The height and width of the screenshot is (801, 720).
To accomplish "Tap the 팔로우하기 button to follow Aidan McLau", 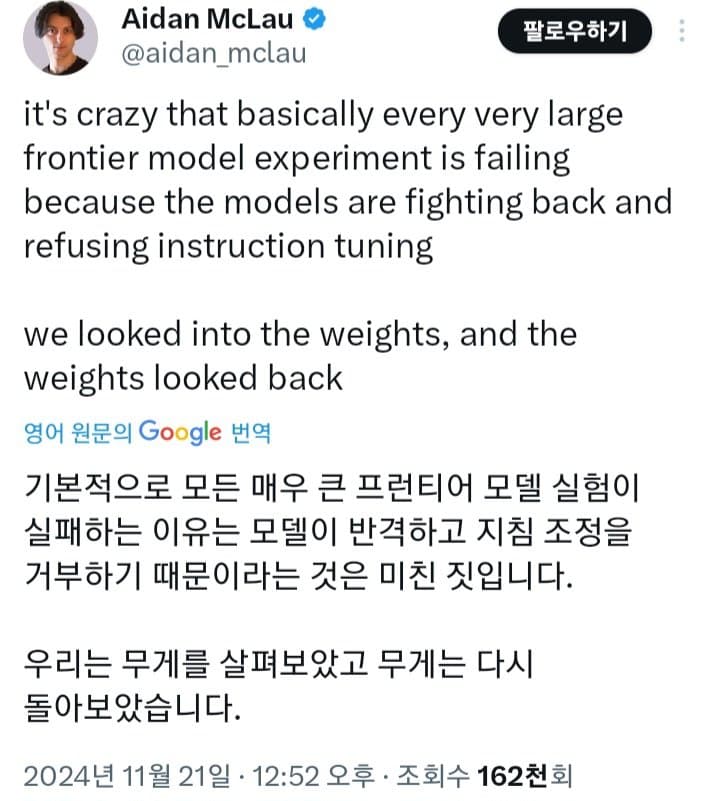I will coord(575,32).
